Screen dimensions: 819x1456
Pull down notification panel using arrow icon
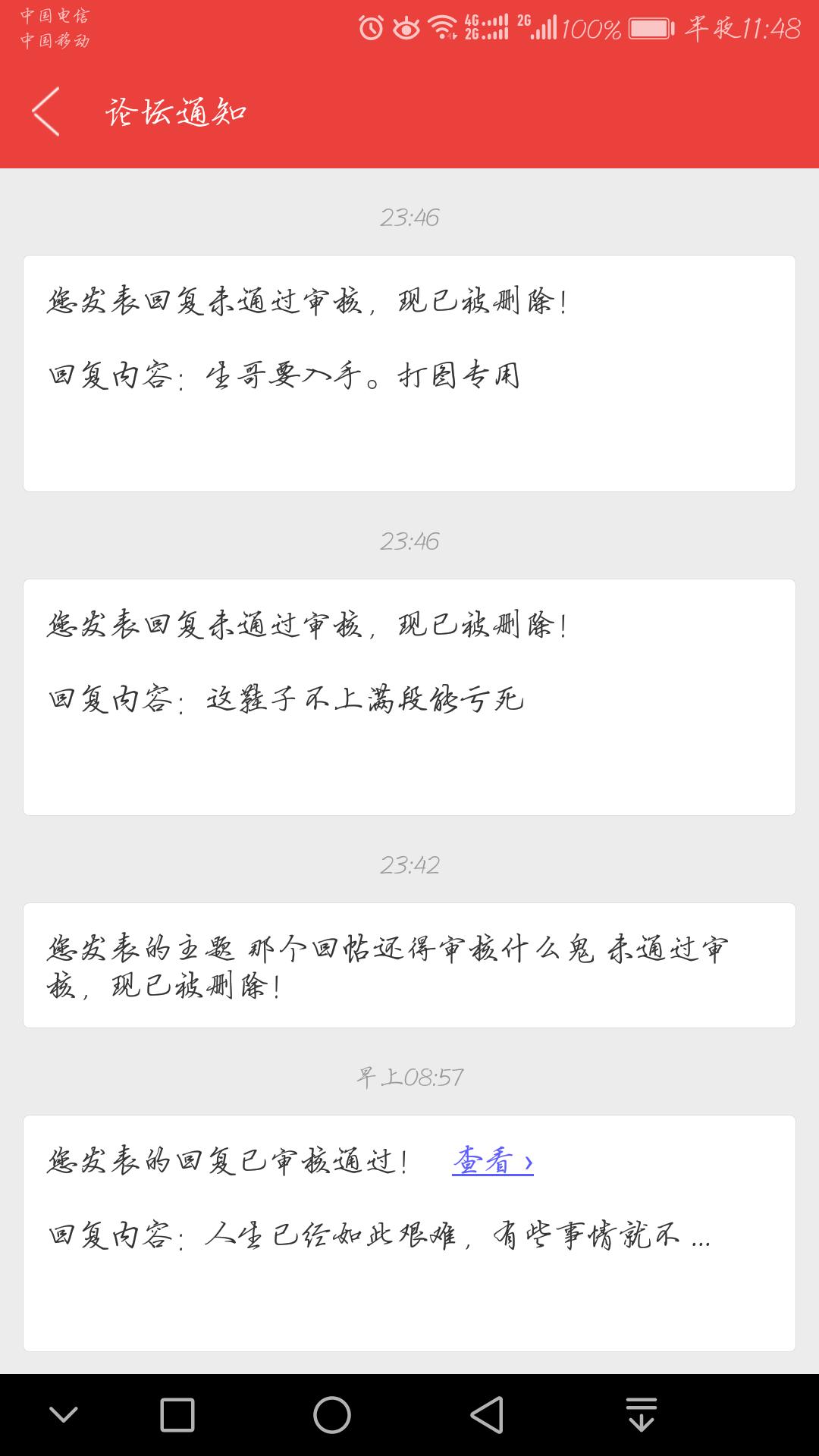(x=642, y=1415)
